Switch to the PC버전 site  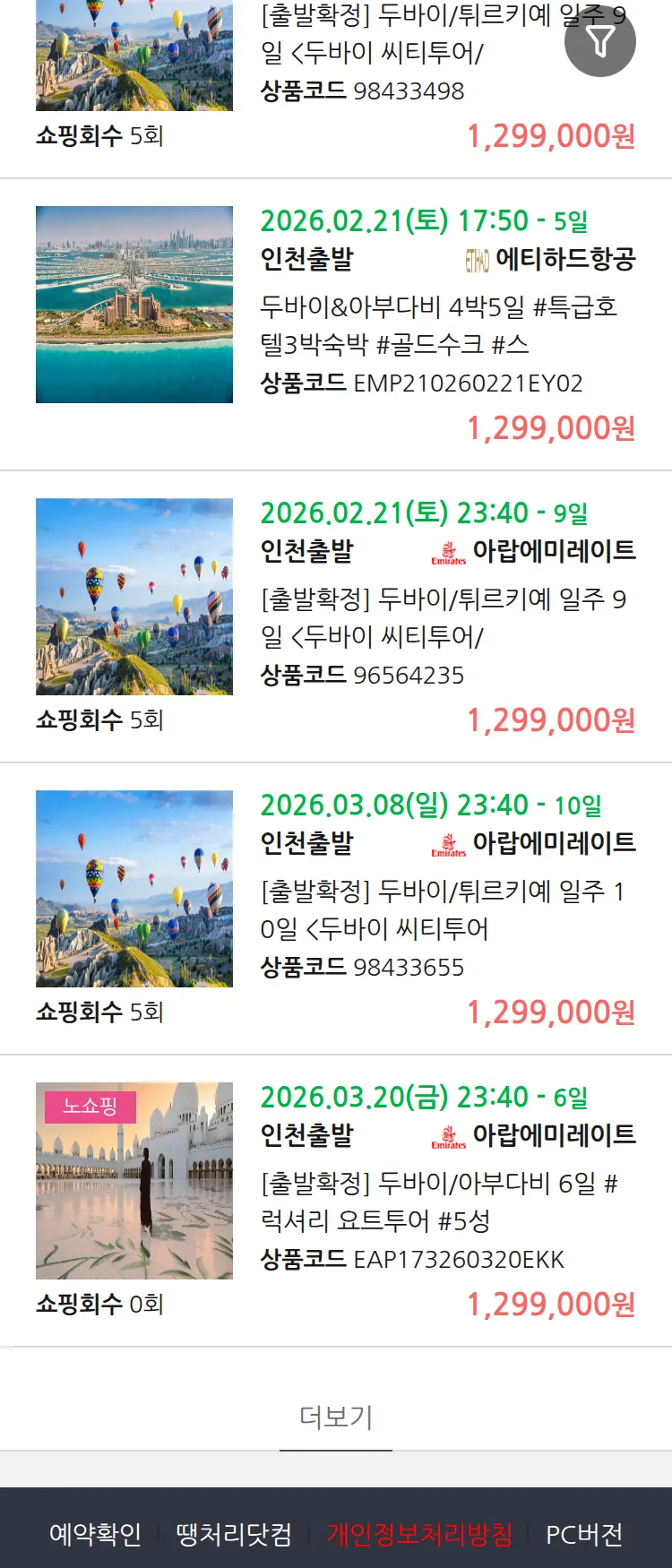[584, 1534]
